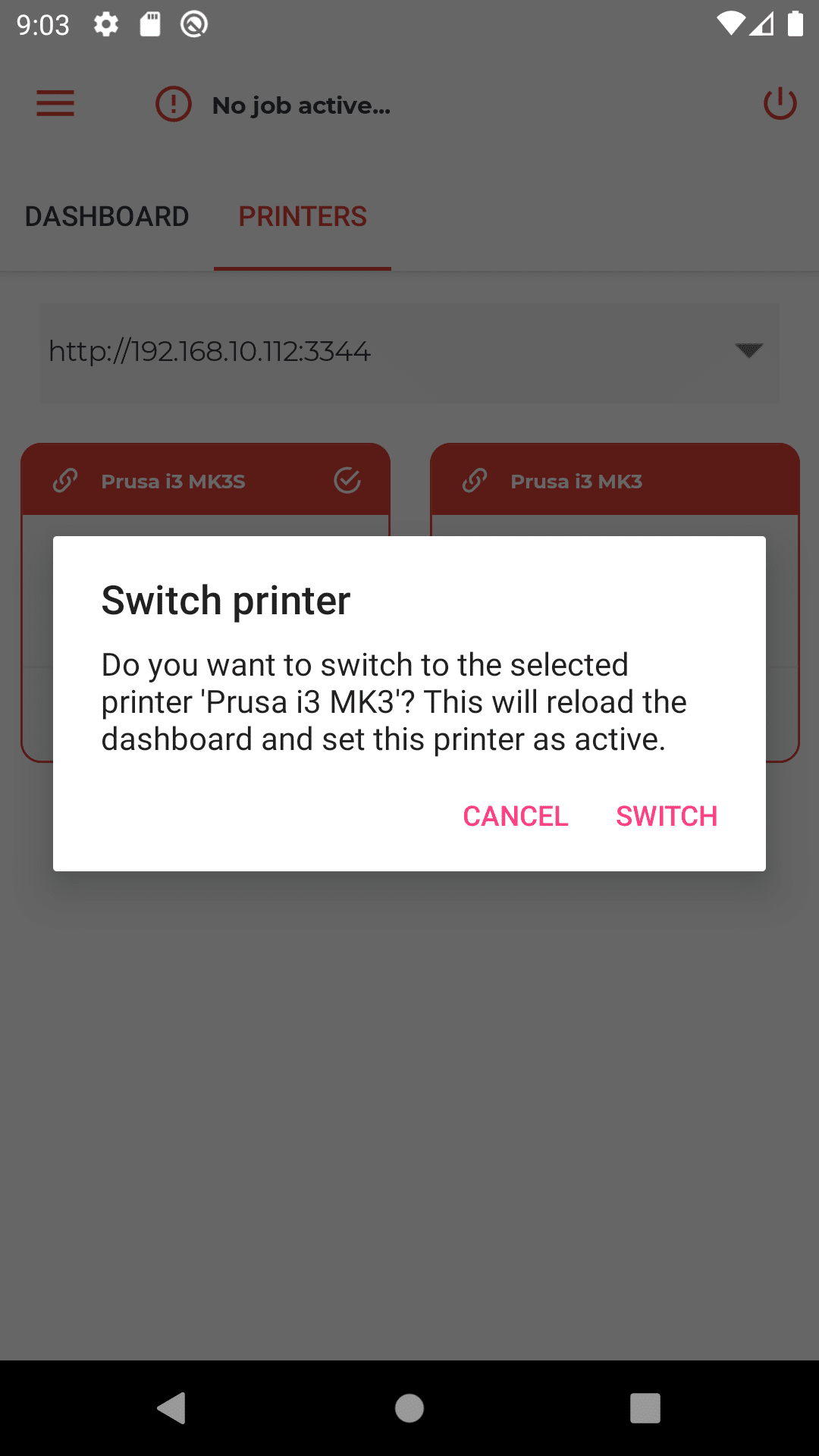Go to the home screen
This screenshot has width=819, height=1456.
[x=409, y=1408]
